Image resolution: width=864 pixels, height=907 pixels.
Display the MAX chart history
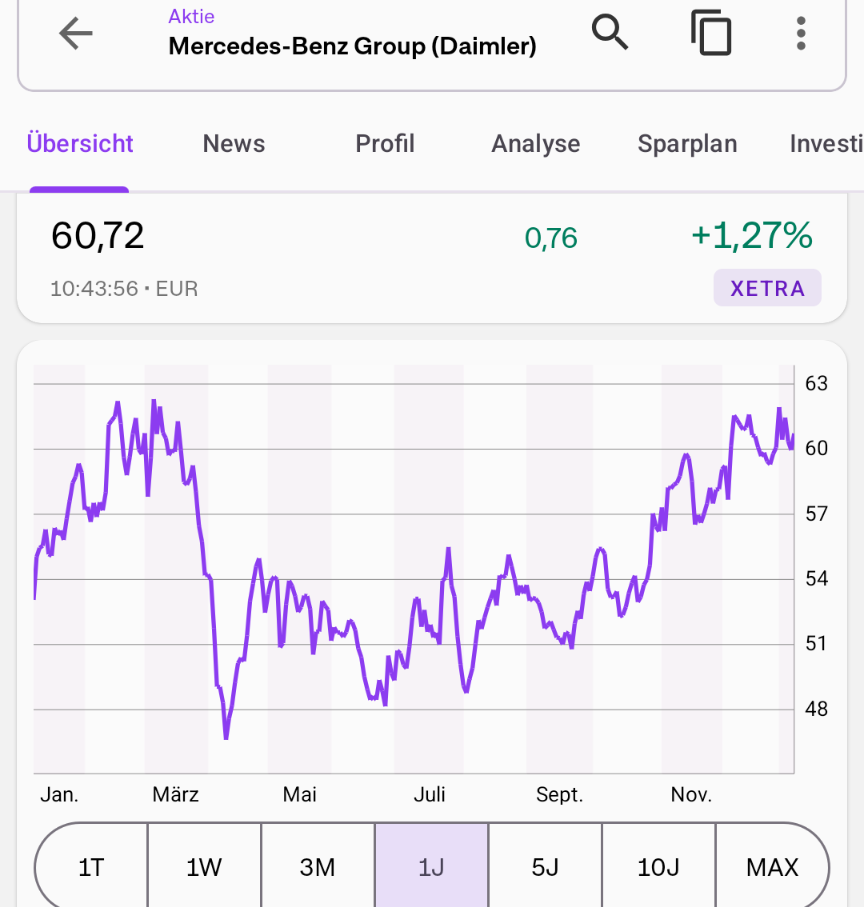(772, 867)
